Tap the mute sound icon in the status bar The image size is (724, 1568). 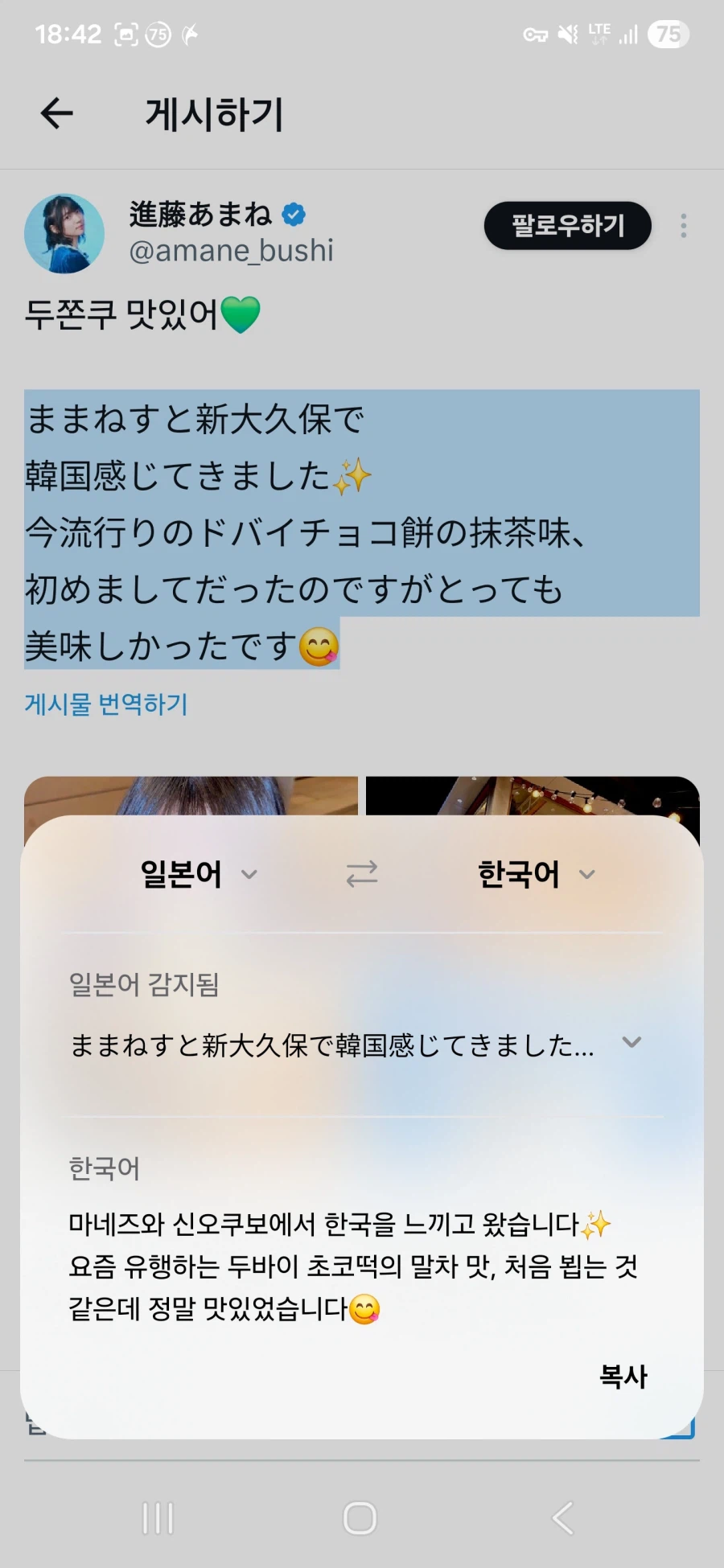pos(568,33)
